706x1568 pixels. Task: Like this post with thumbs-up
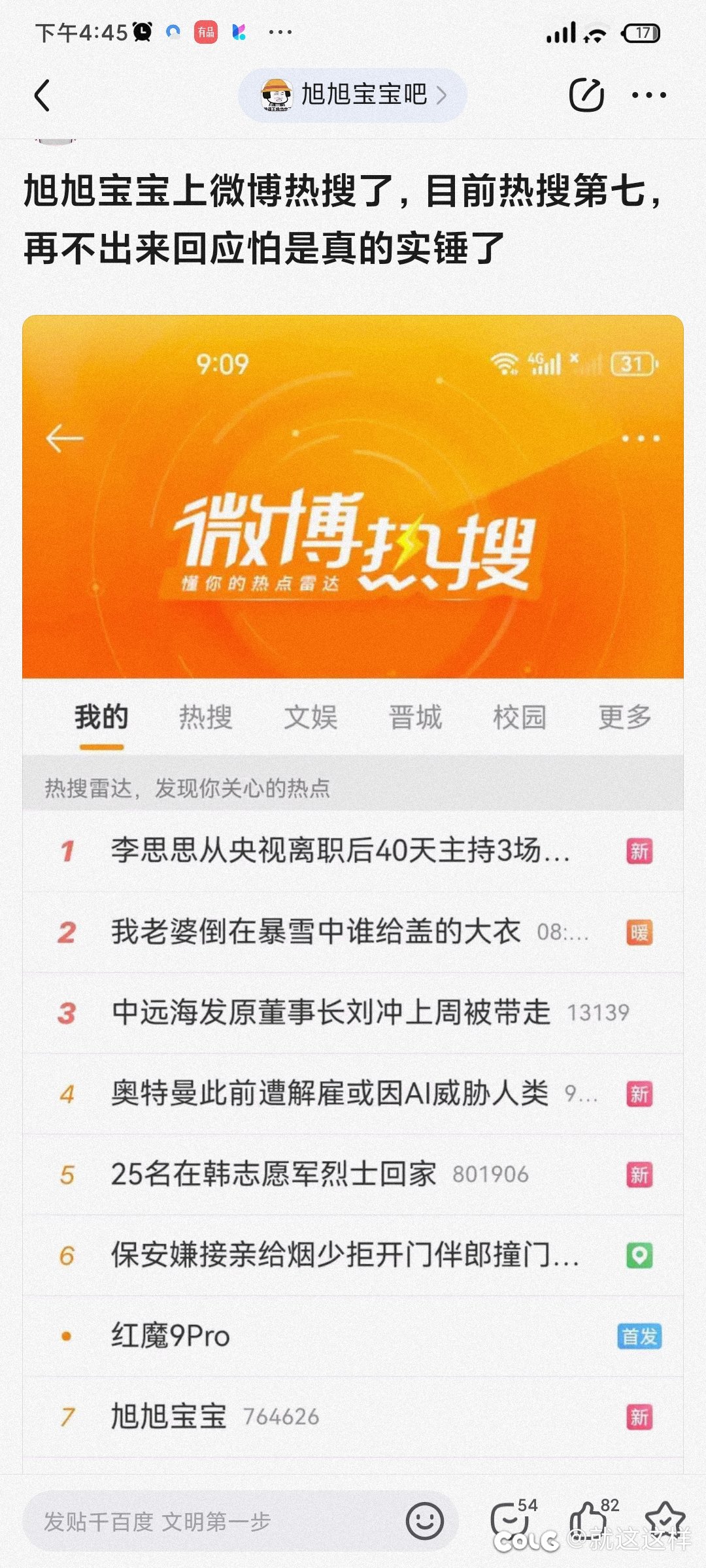pyautogui.click(x=592, y=1519)
